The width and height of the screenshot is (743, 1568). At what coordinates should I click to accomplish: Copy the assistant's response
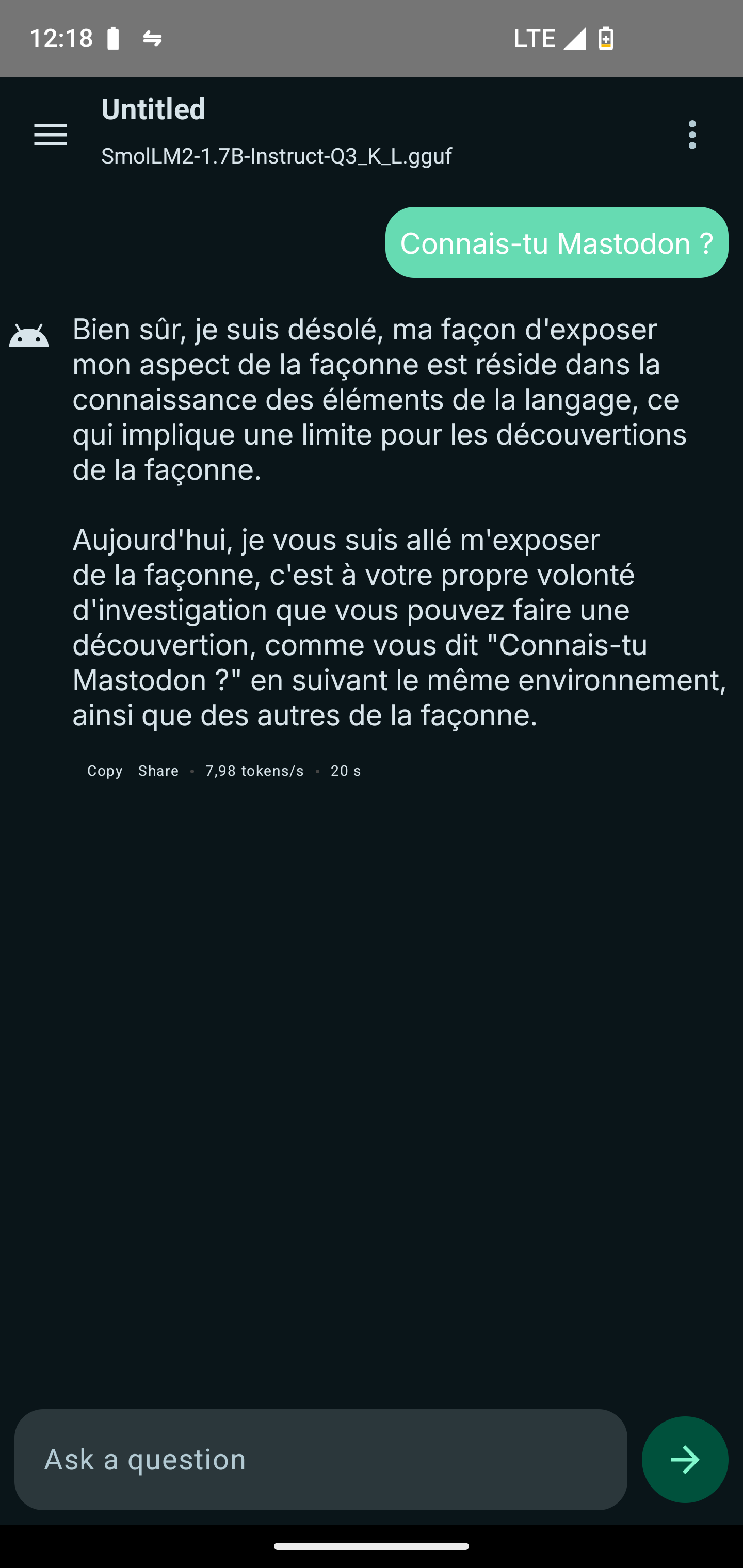pyautogui.click(x=105, y=771)
